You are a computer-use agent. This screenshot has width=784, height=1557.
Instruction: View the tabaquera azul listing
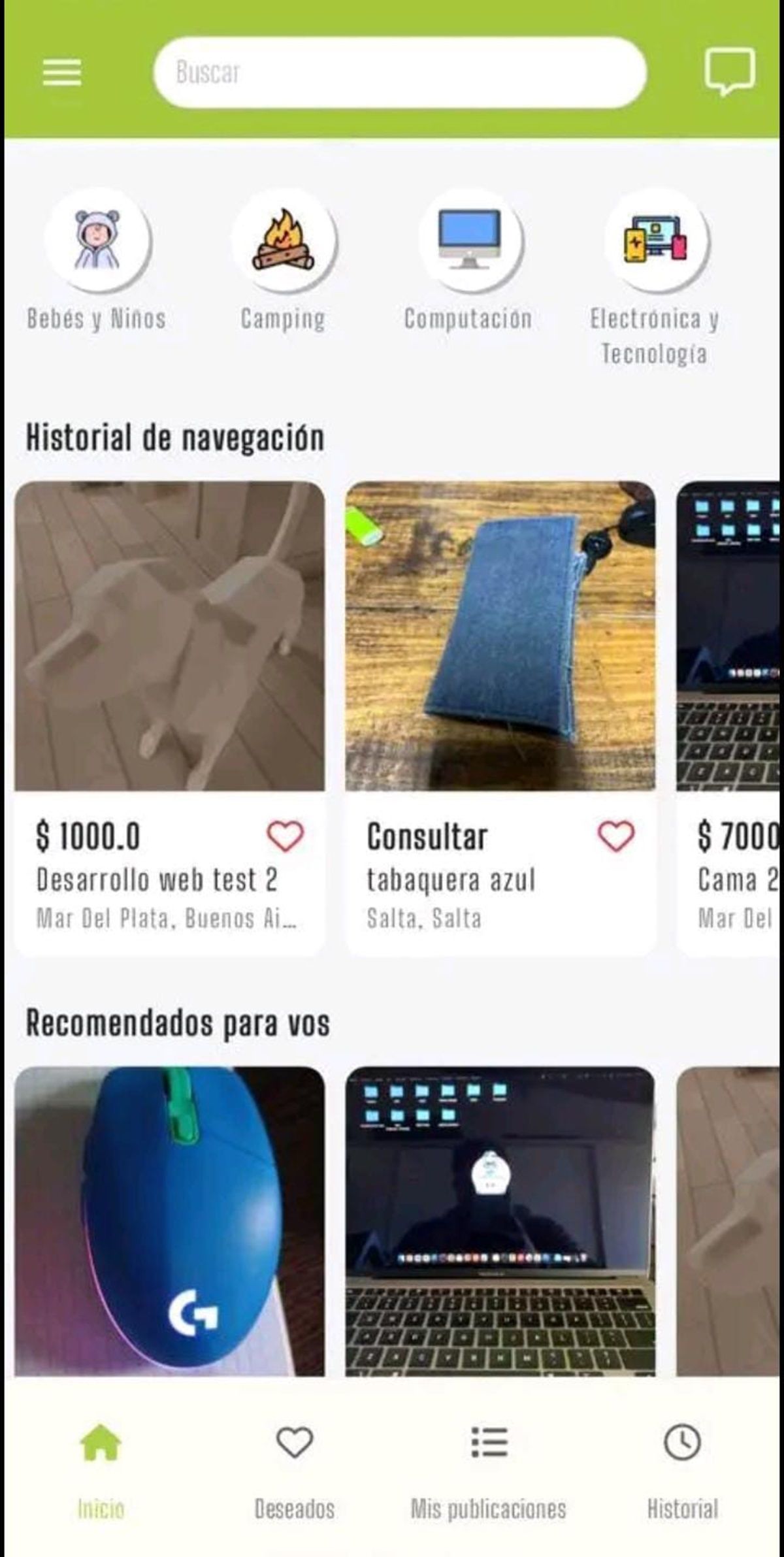click(x=500, y=719)
